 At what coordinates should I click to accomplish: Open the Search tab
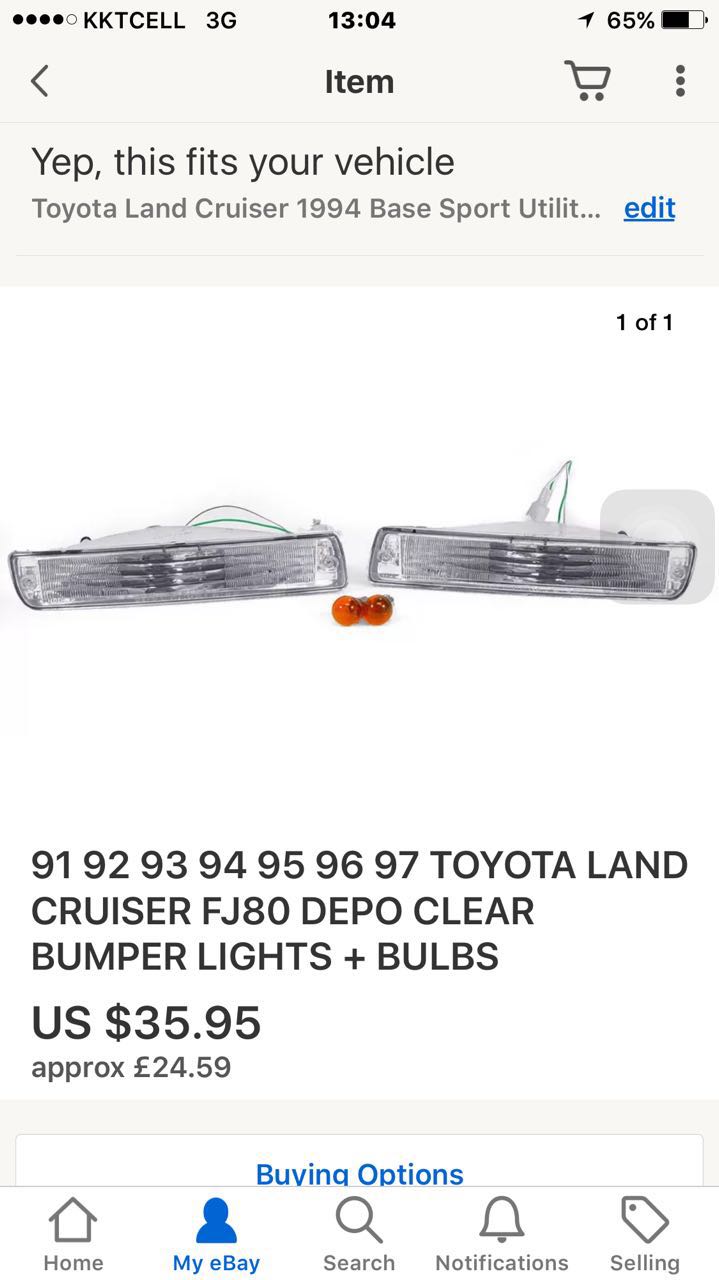359,1236
